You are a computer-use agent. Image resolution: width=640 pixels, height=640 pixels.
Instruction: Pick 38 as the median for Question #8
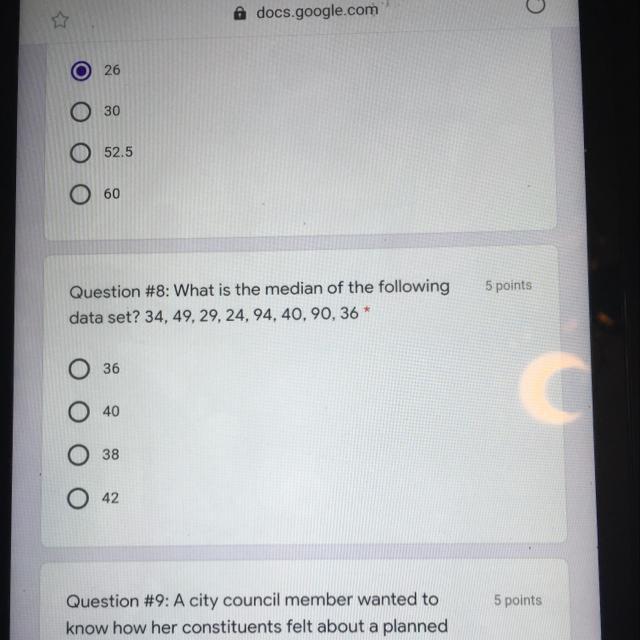(81, 454)
